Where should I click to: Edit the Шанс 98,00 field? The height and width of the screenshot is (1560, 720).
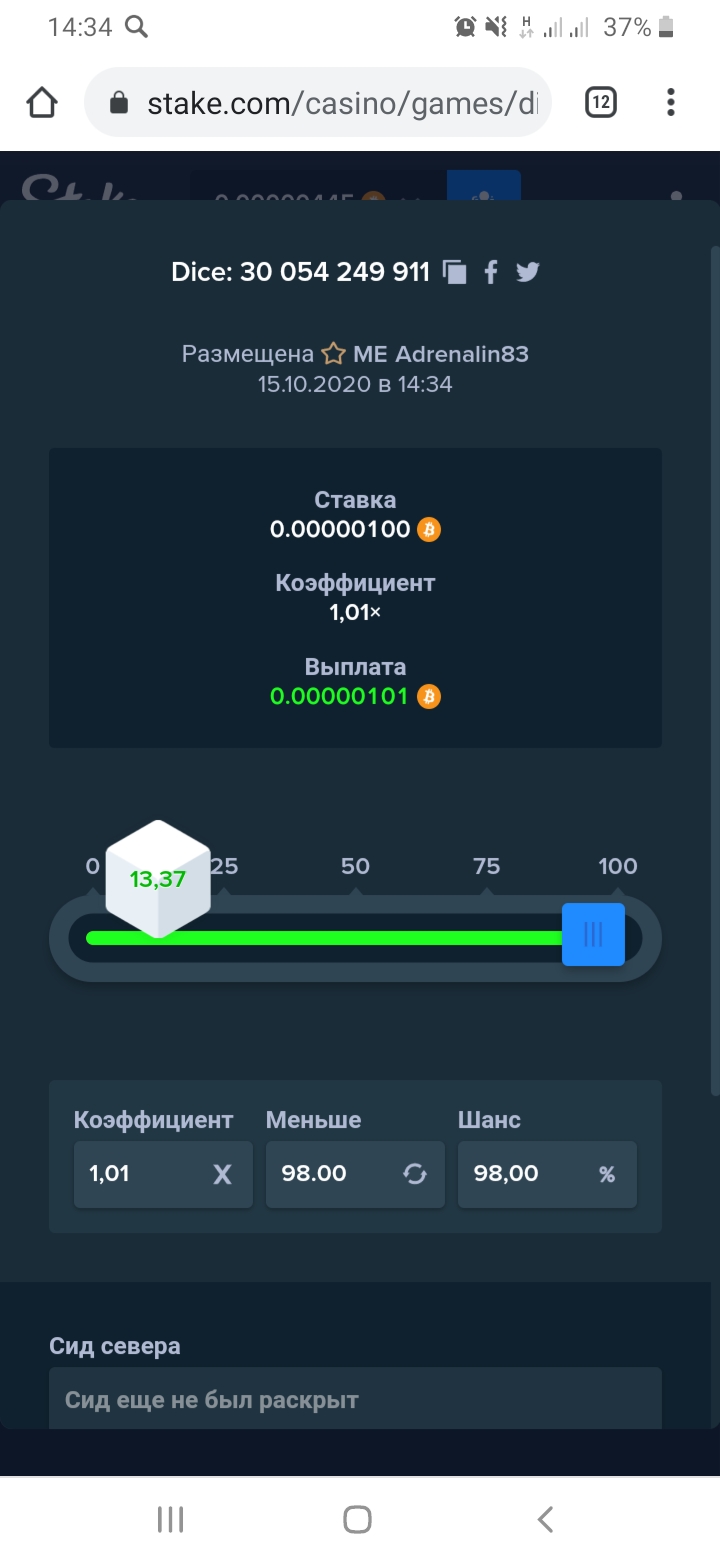point(547,1174)
